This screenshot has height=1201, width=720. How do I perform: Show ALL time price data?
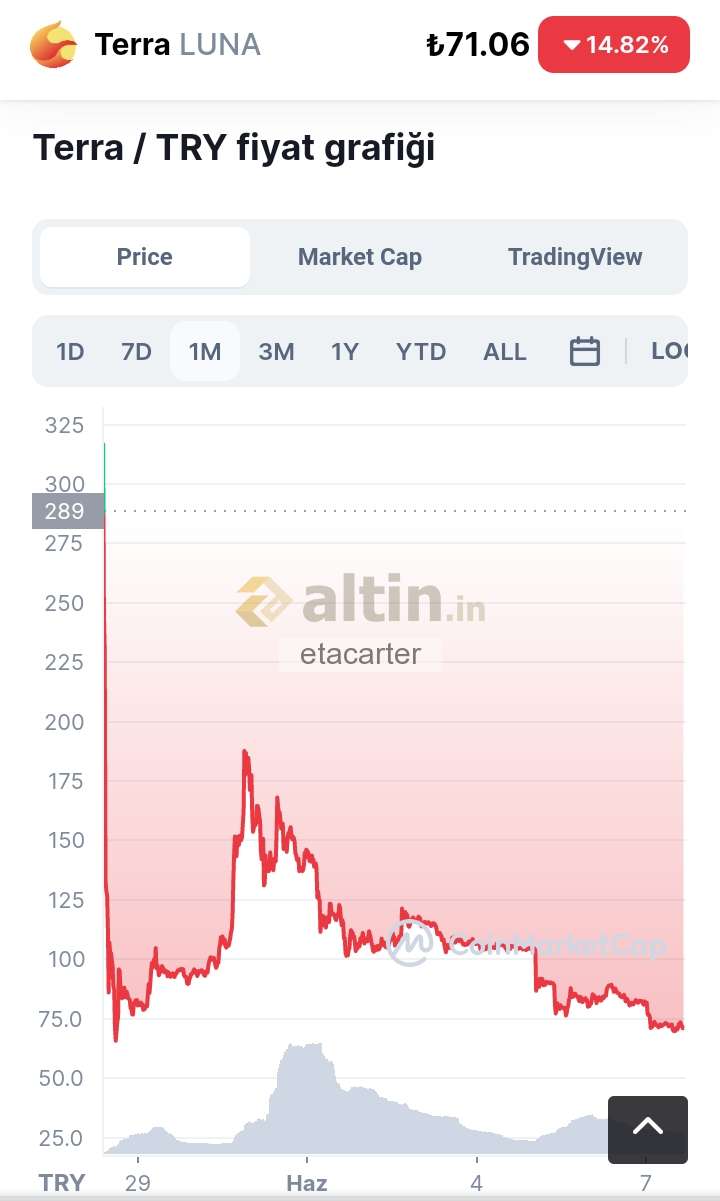(505, 352)
